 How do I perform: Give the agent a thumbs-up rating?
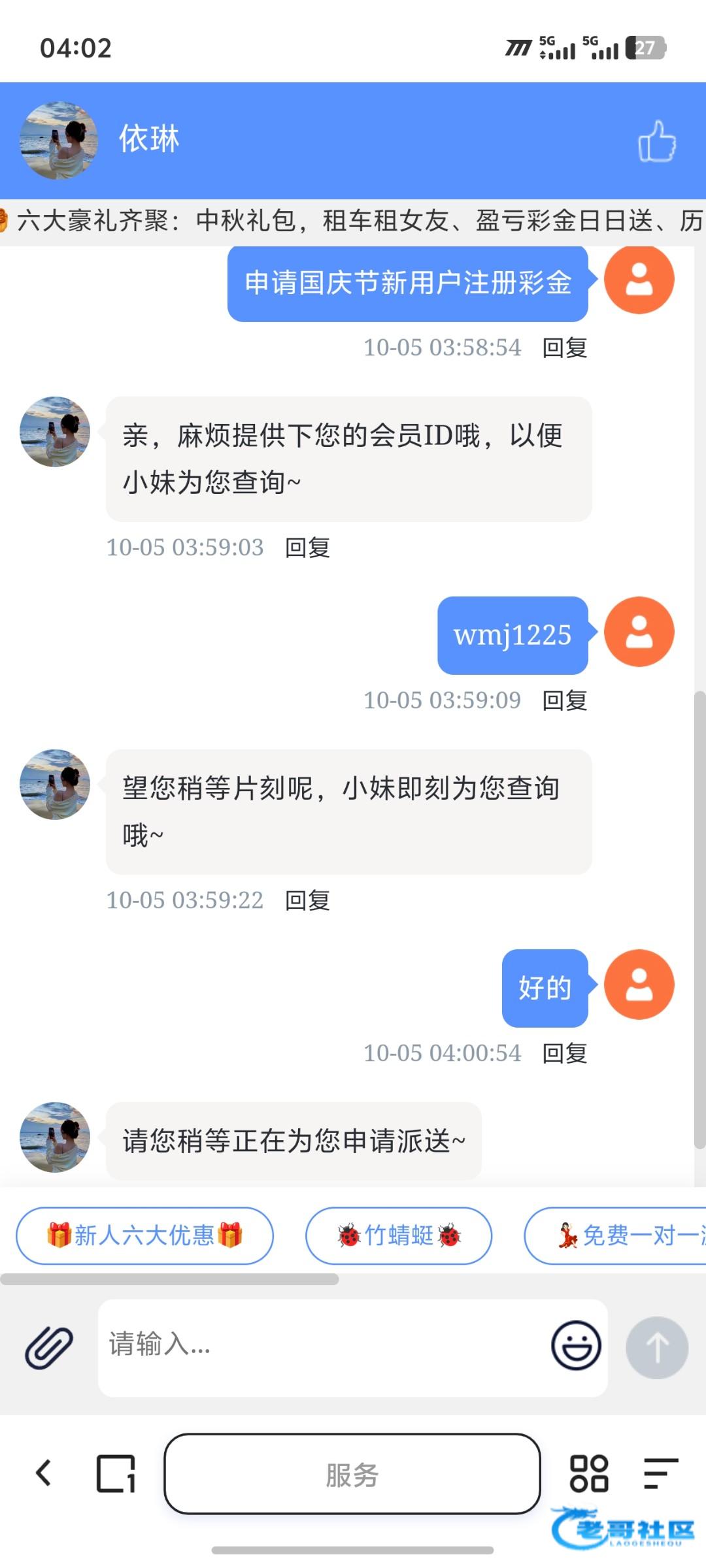[656, 141]
